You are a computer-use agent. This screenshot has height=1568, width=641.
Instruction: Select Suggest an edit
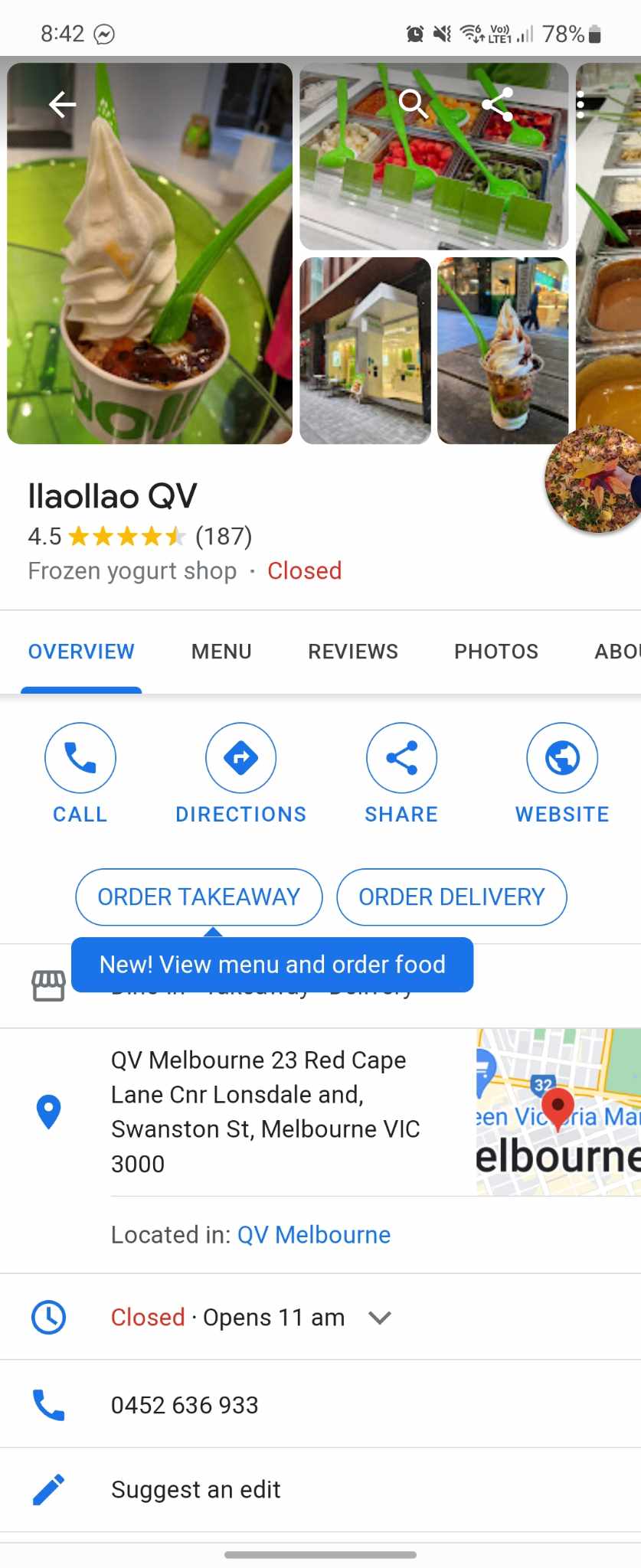(195, 1489)
